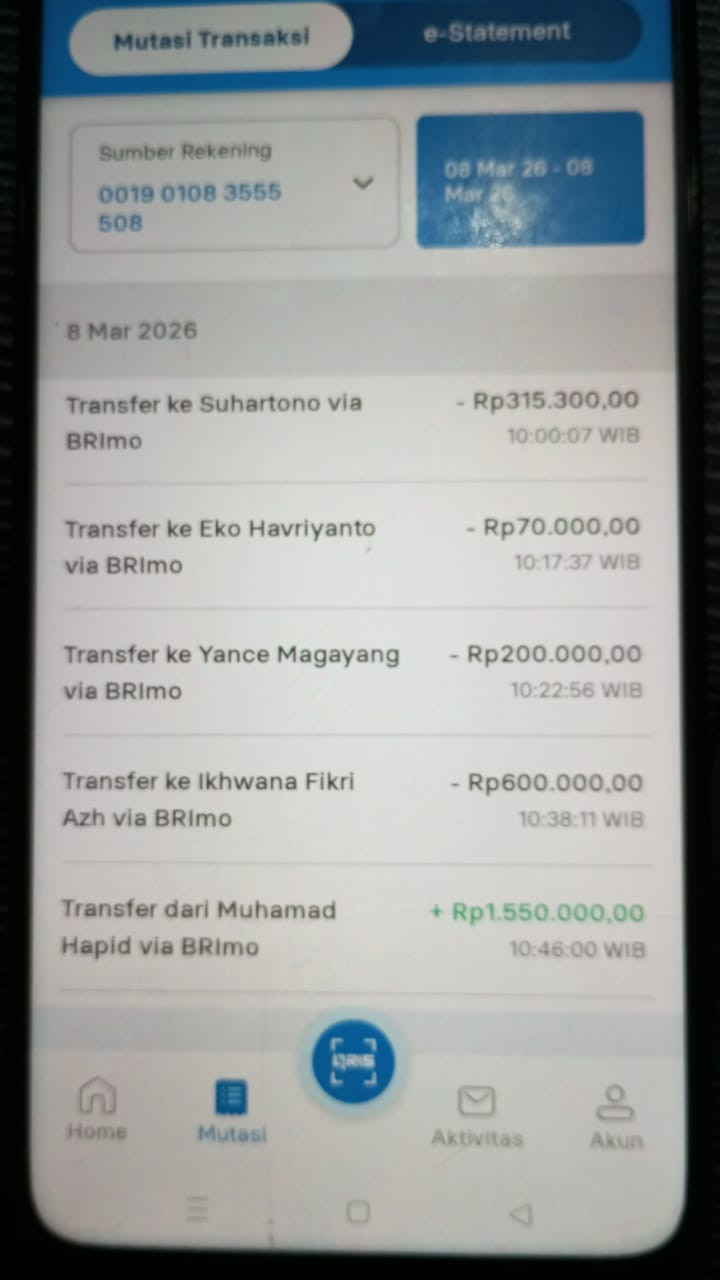Open the date range picker
Screen dimensions: 720x1280
(x=530, y=179)
